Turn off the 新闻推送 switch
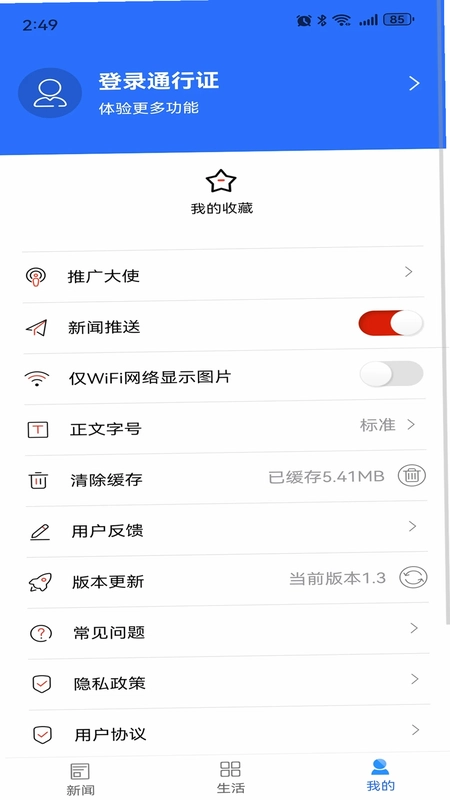The height and width of the screenshot is (800, 450). pos(391,323)
